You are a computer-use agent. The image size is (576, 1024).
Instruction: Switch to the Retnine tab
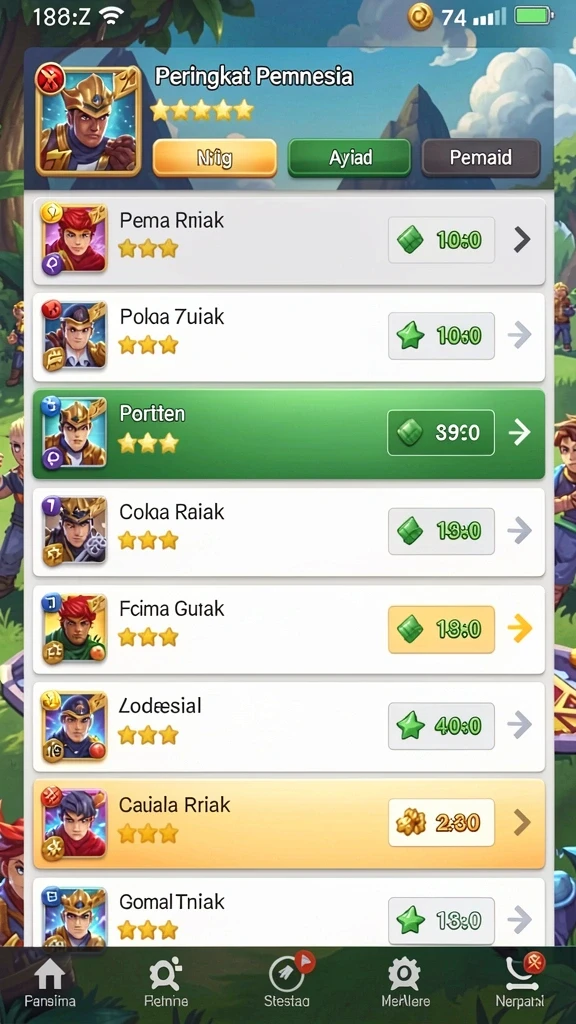tap(166, 984)
